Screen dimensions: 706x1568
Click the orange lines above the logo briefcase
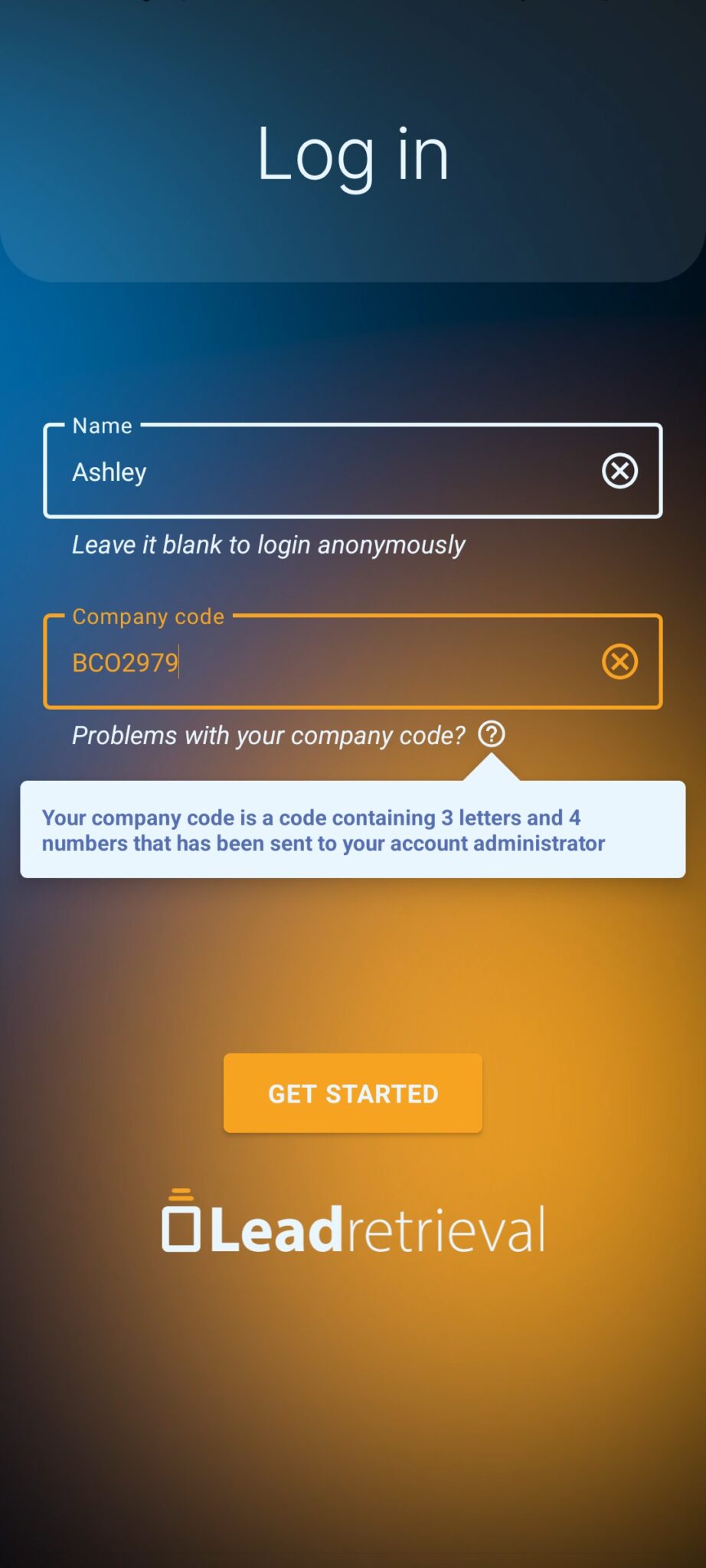[181, 1192]
